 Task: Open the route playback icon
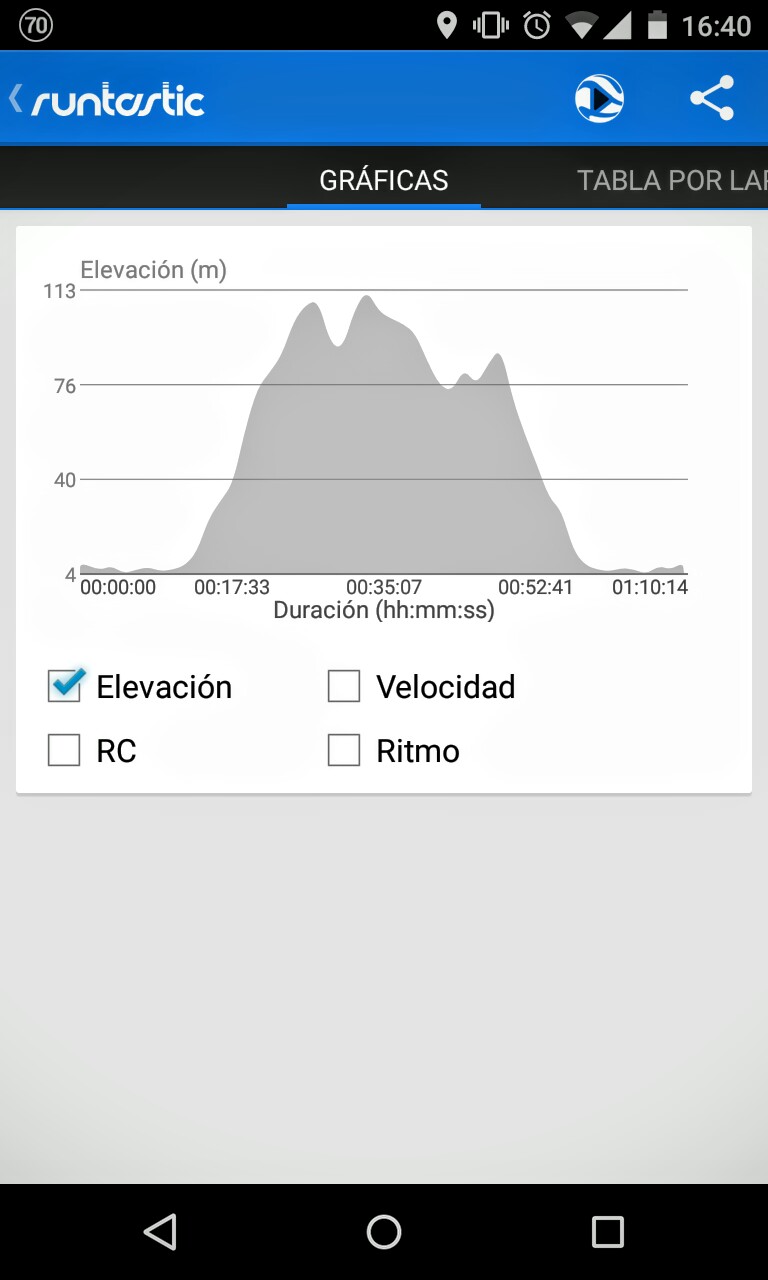point(599,99)
